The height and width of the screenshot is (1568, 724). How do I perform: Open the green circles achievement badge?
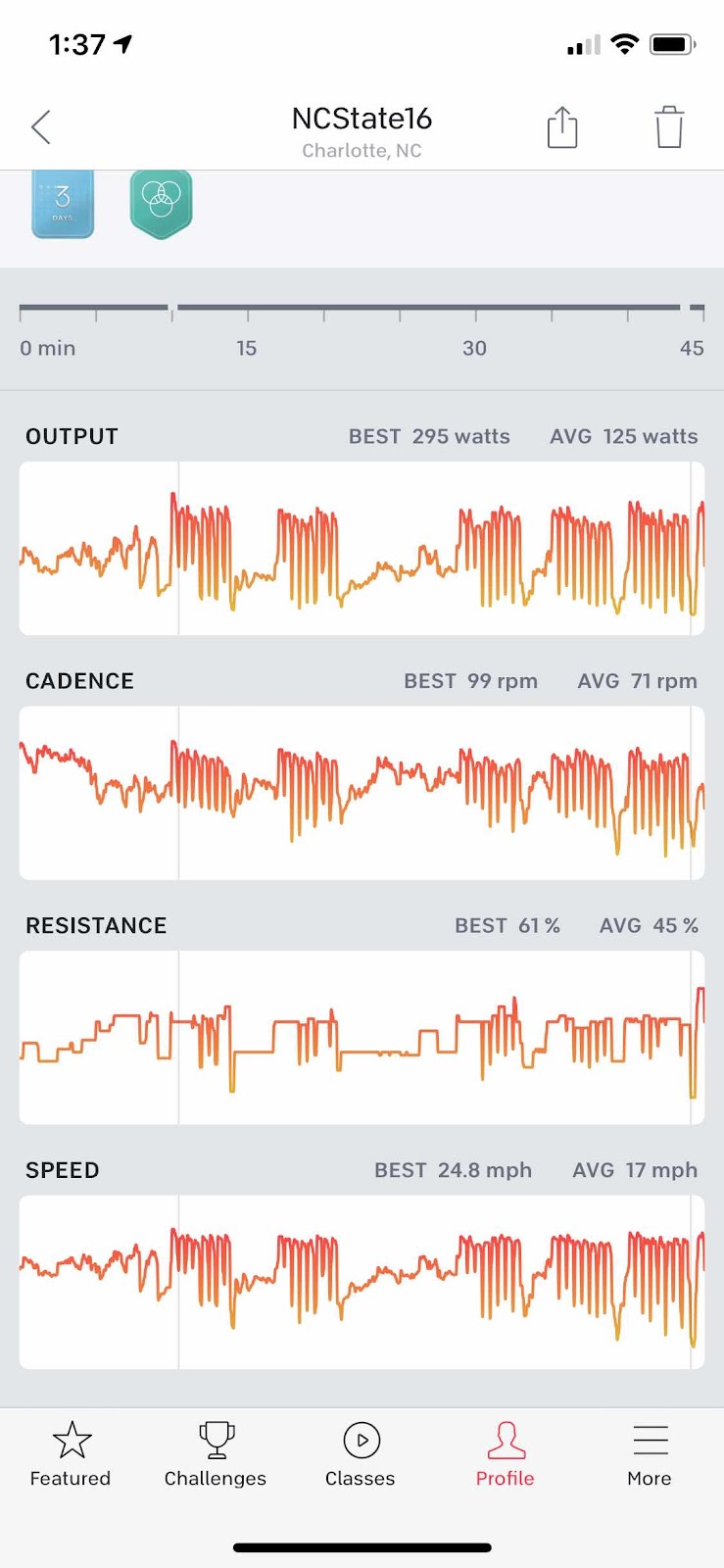tap(161, 203)
